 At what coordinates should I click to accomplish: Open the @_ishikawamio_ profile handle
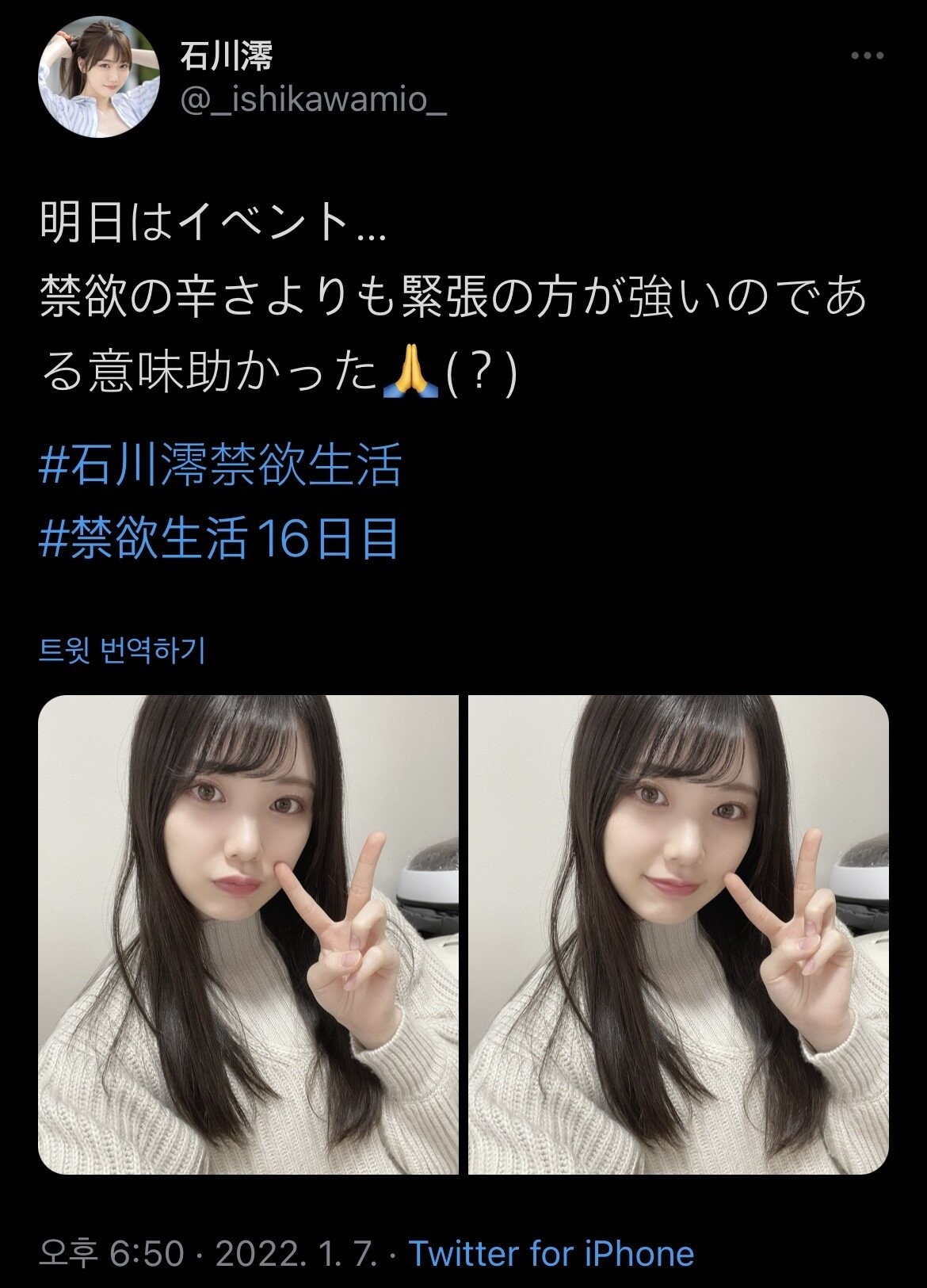pyautogui.click(x=314, y=101)
